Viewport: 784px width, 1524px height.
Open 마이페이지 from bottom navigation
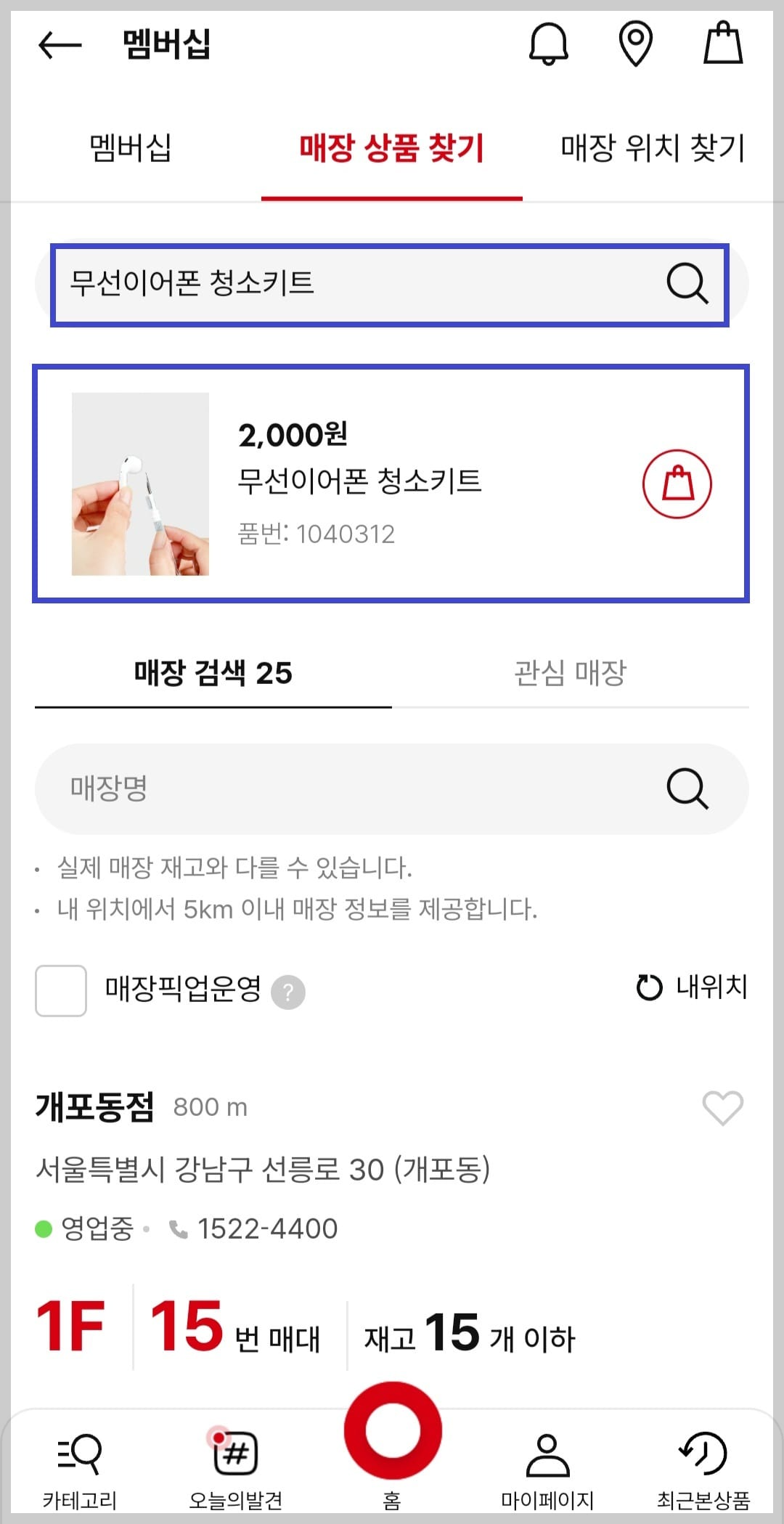(x=548, y=1467)
